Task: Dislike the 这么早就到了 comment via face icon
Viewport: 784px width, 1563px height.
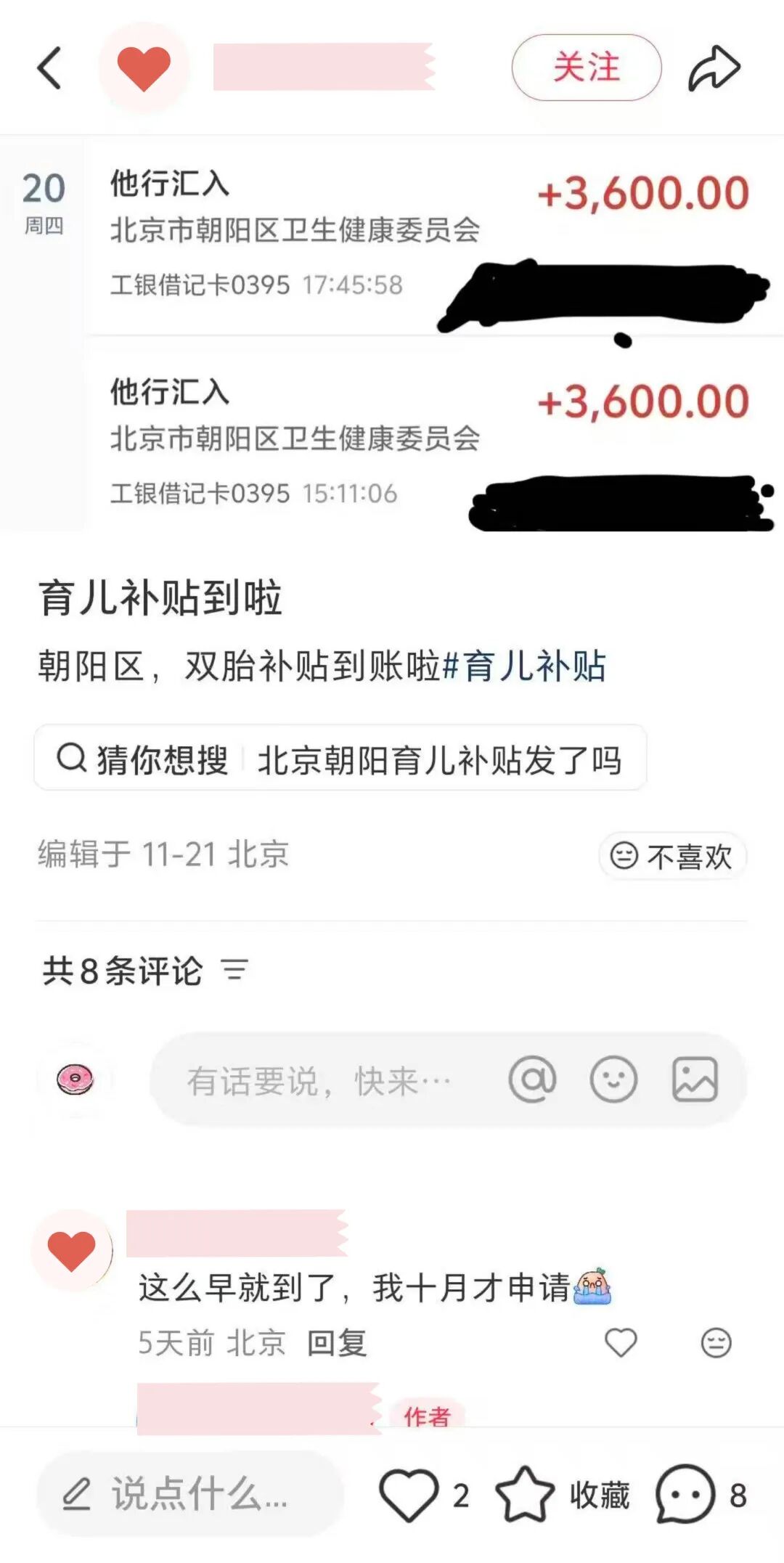Action: click(x=716, y=1342)
